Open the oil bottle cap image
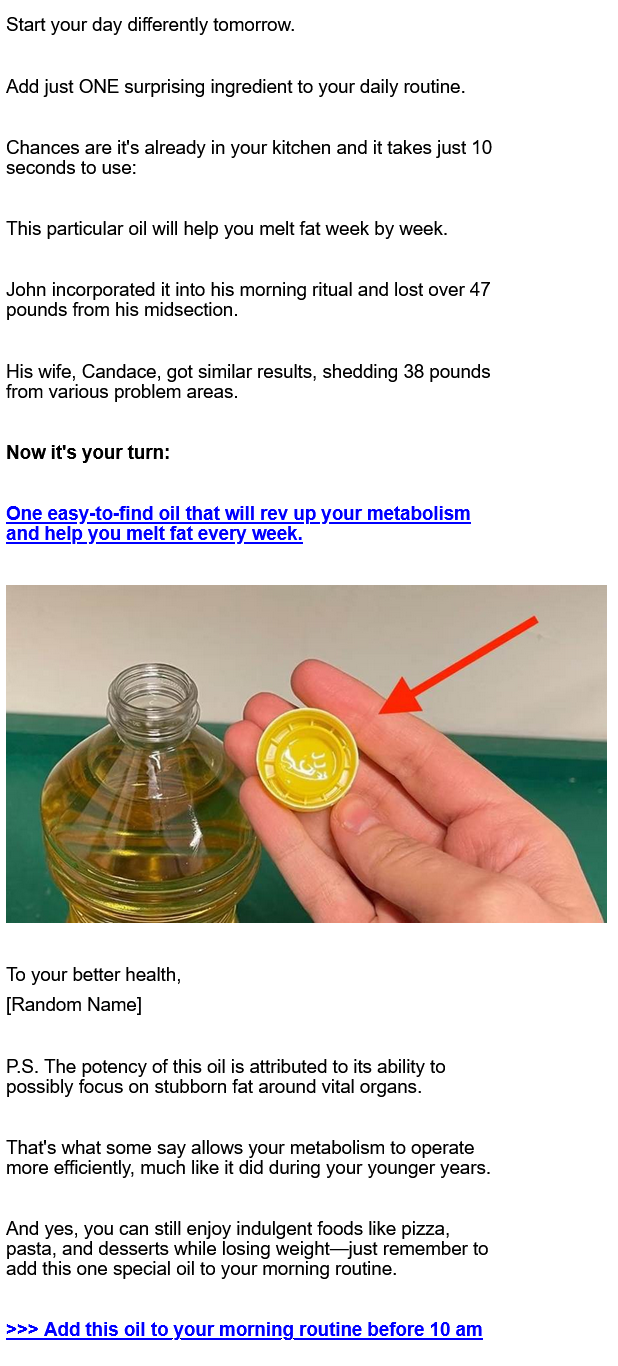Image resolution: width=618 pixels, height=1366 pixels. (306, 753)
